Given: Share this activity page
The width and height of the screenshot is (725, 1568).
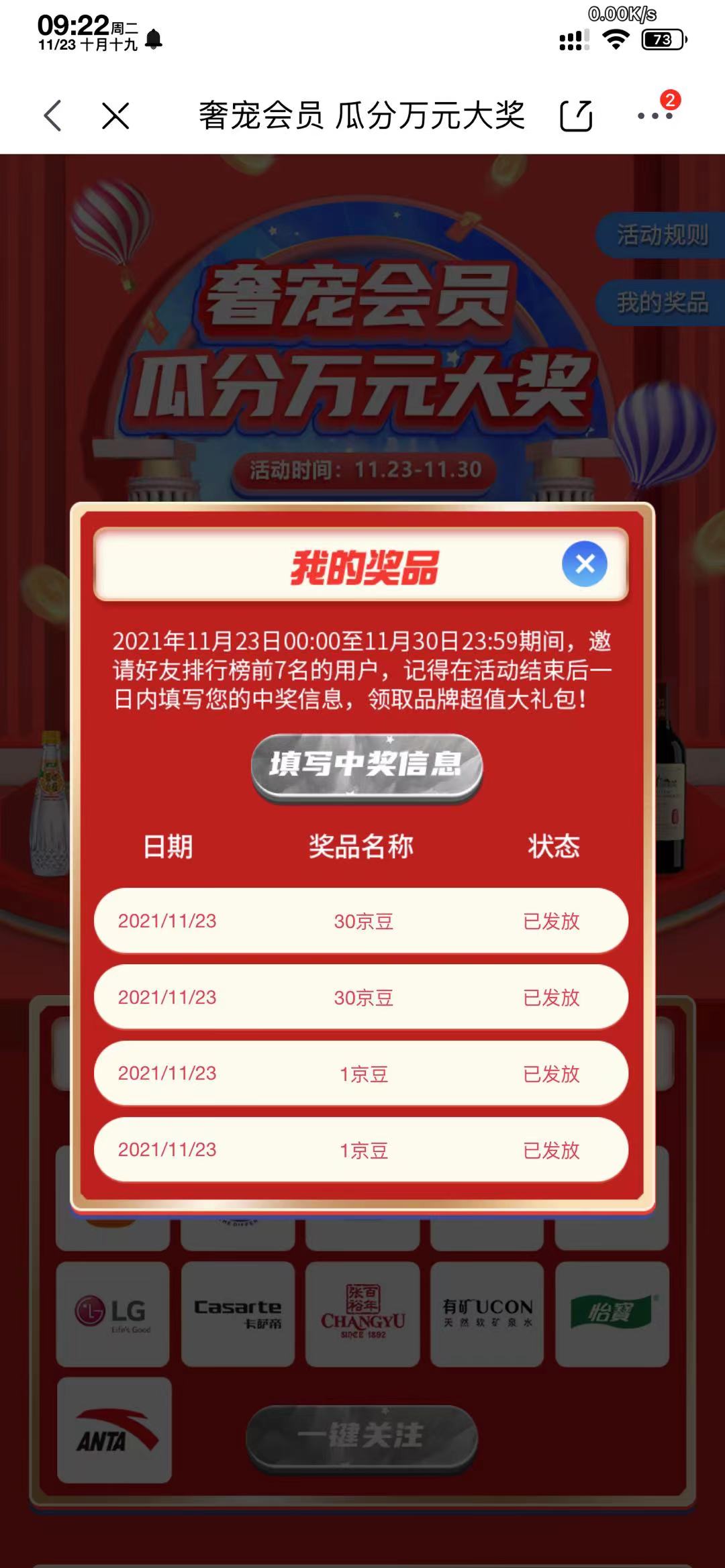Looking at the screenshot, I should (x=576, y=115).
